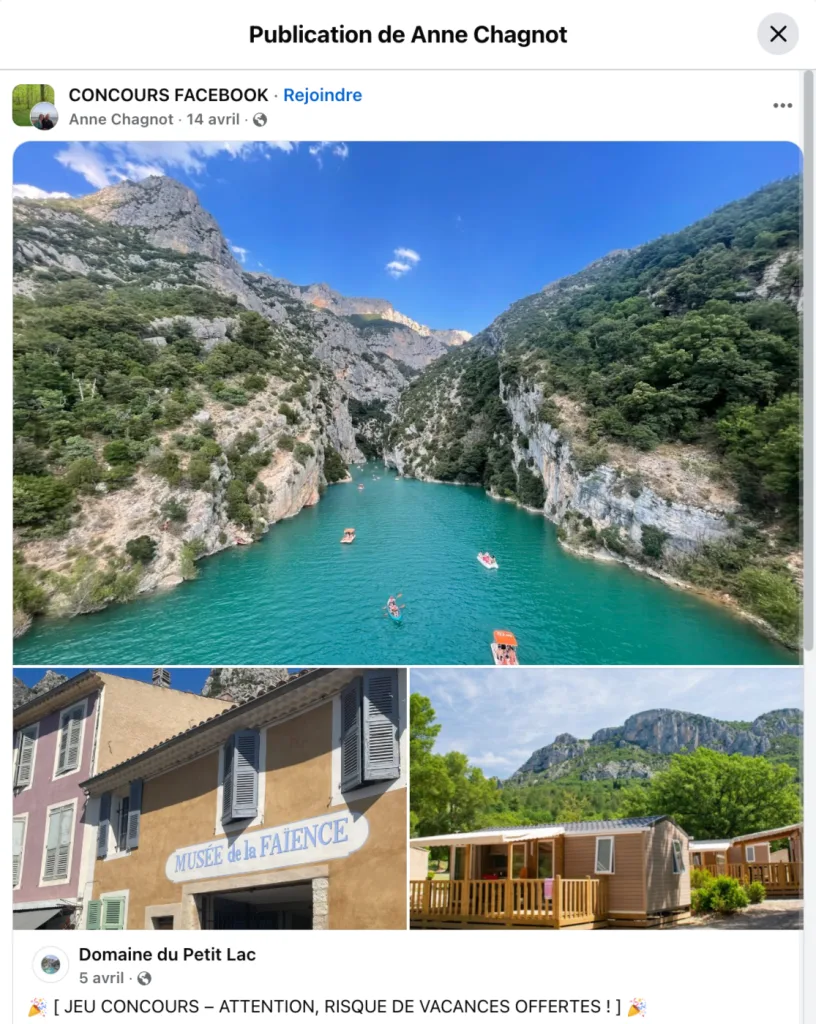Open the Domaine du Petit Lac page
The height and width of the screenshot is (1024, 816).
point(167,954)
